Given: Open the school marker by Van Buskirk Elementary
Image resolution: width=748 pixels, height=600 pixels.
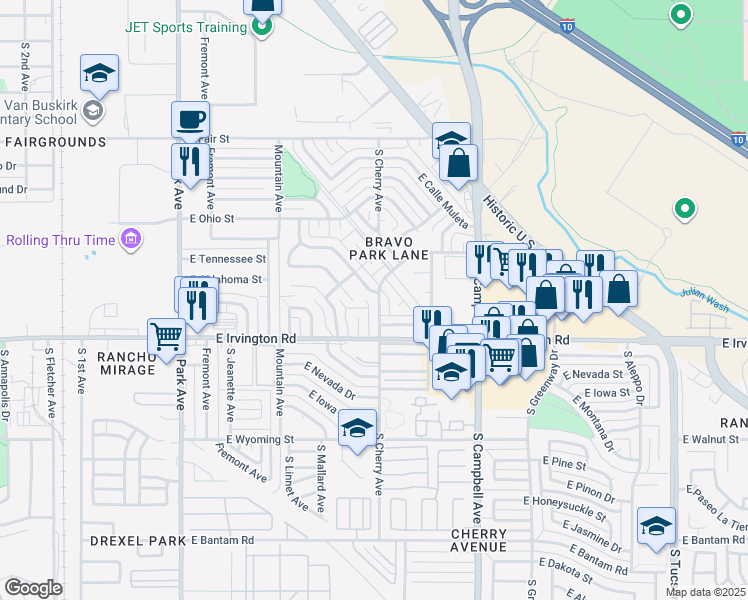Looking at the screenshot, I should tap(100, 74).
